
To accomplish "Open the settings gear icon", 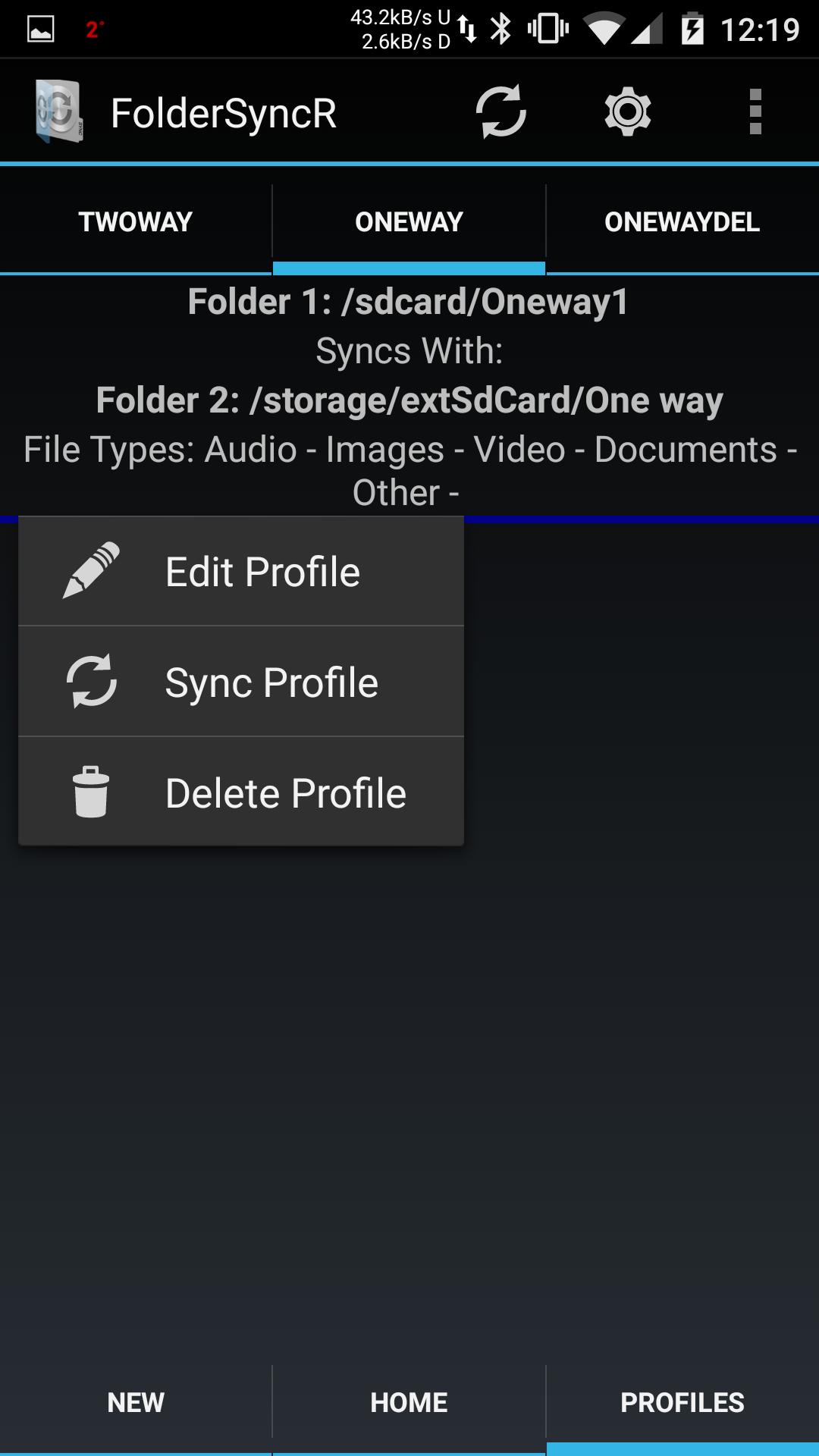I will coord(626,112).
